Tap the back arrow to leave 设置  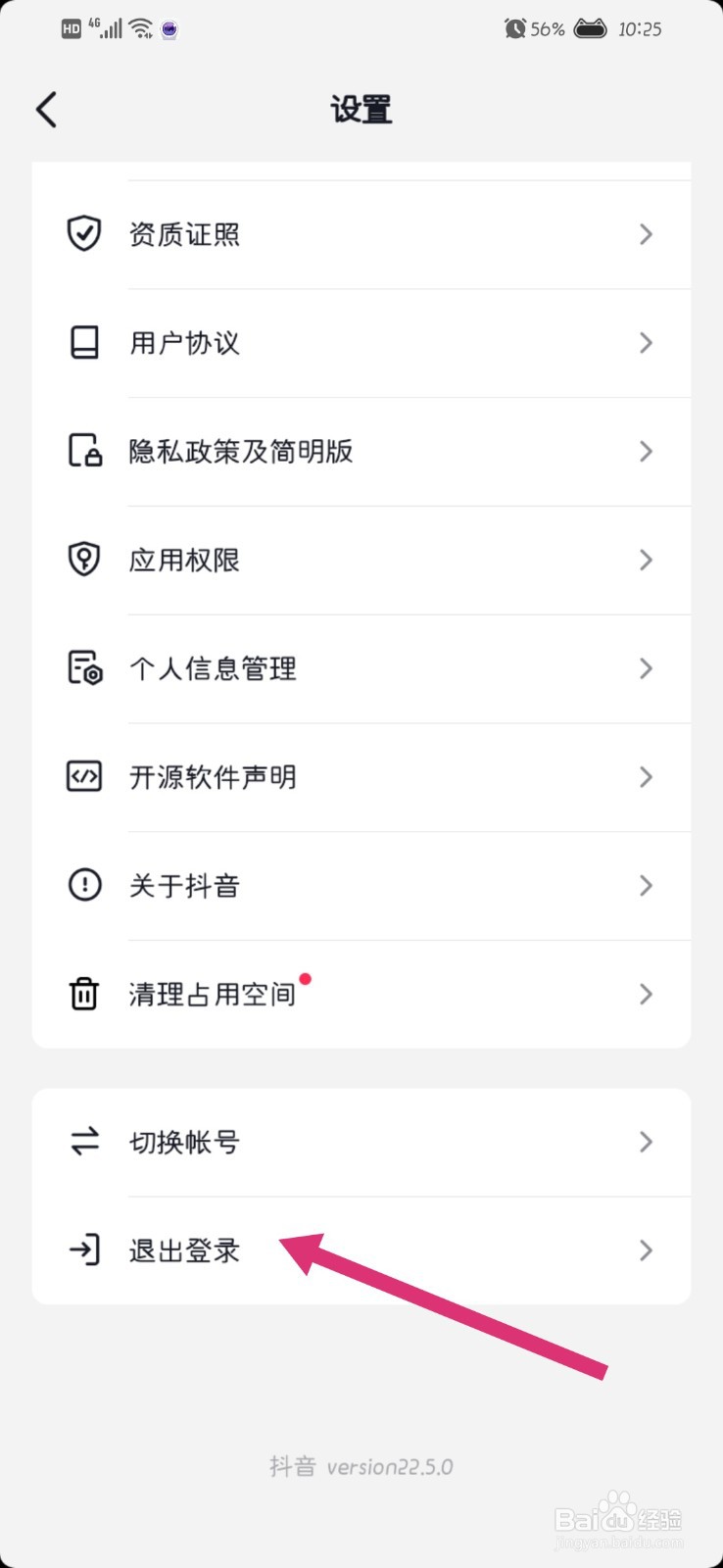tap(46, 110)
